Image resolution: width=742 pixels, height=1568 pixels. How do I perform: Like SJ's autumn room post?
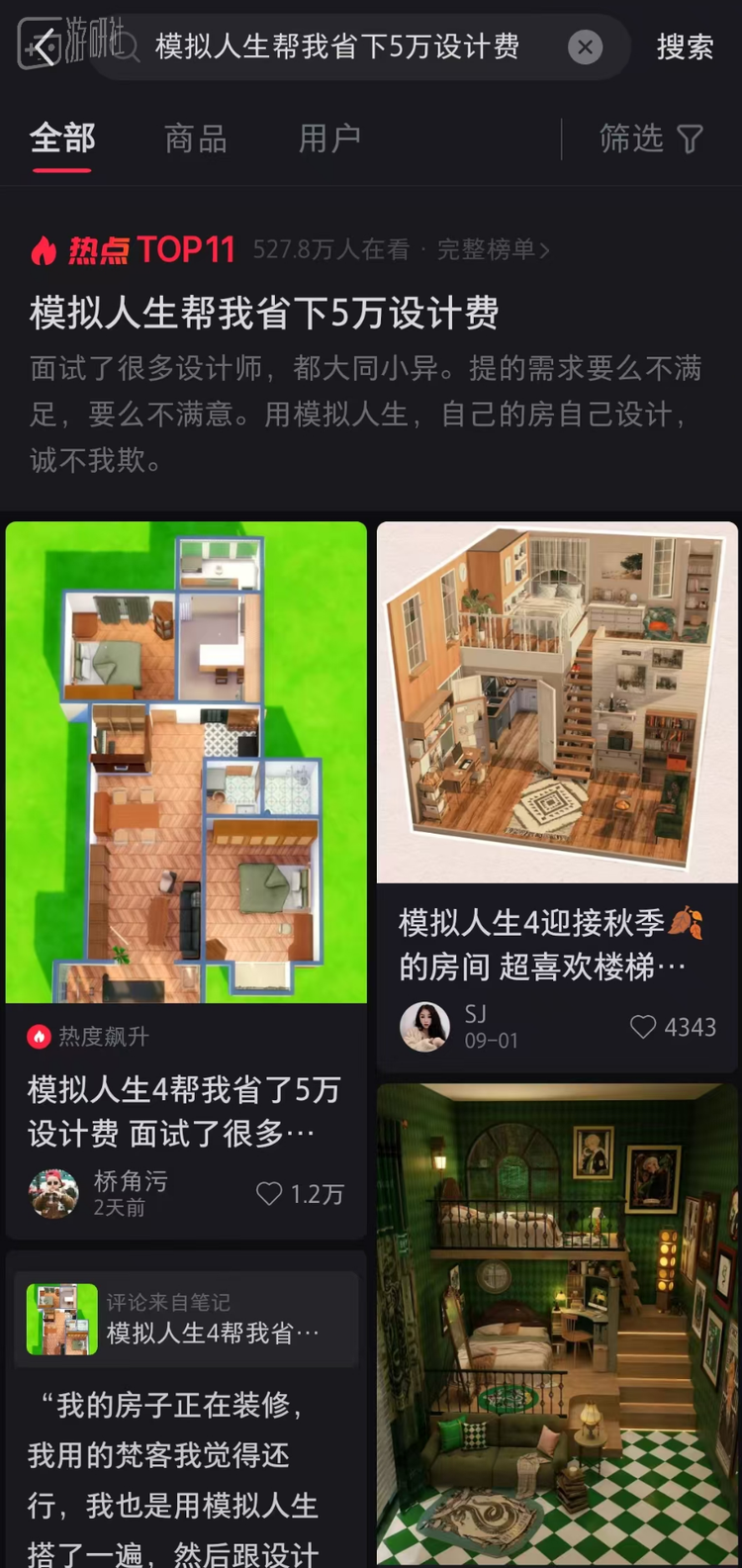[643, 1027]
